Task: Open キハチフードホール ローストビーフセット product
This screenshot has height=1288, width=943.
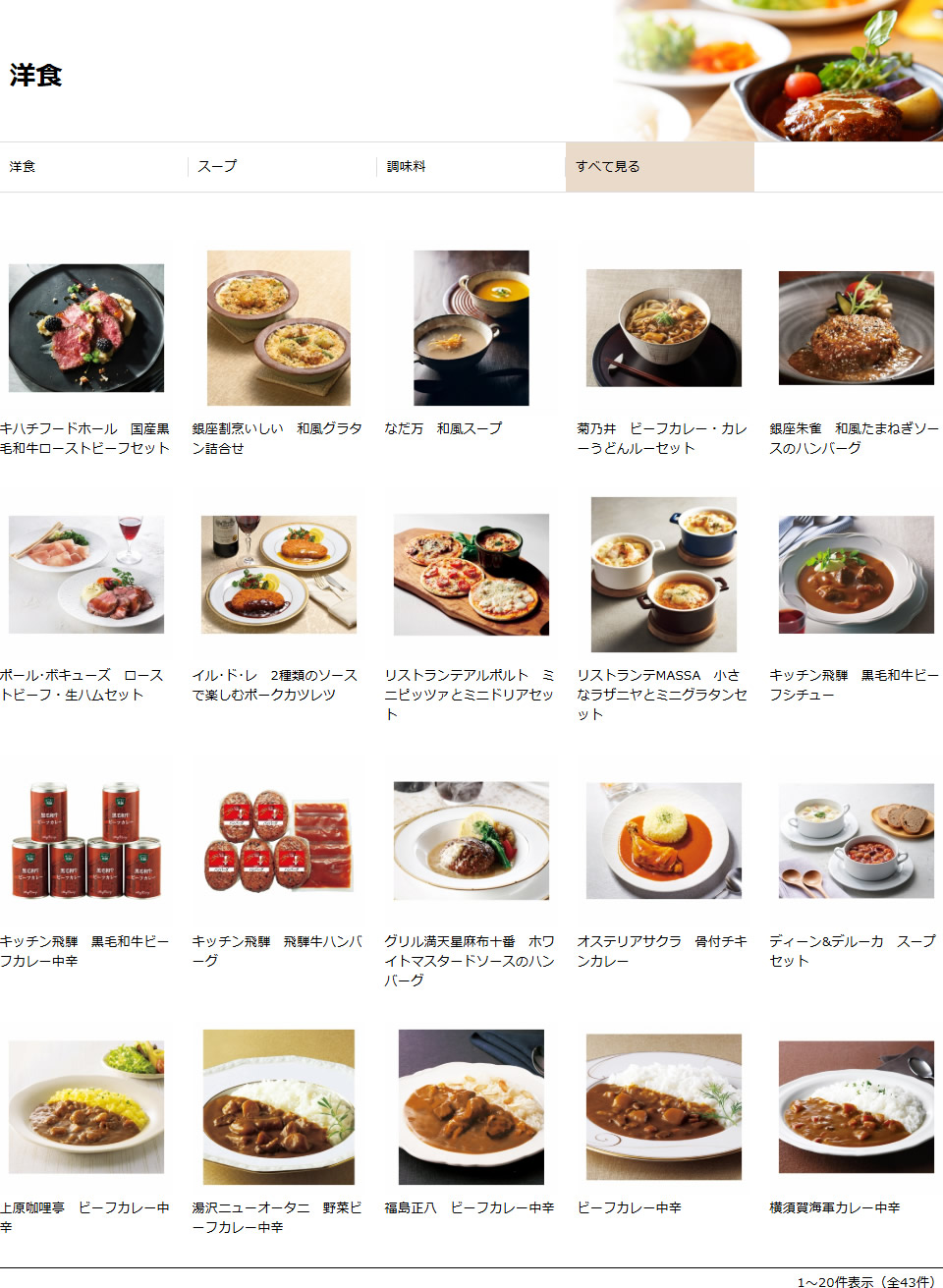Action: tap(86, 328)
